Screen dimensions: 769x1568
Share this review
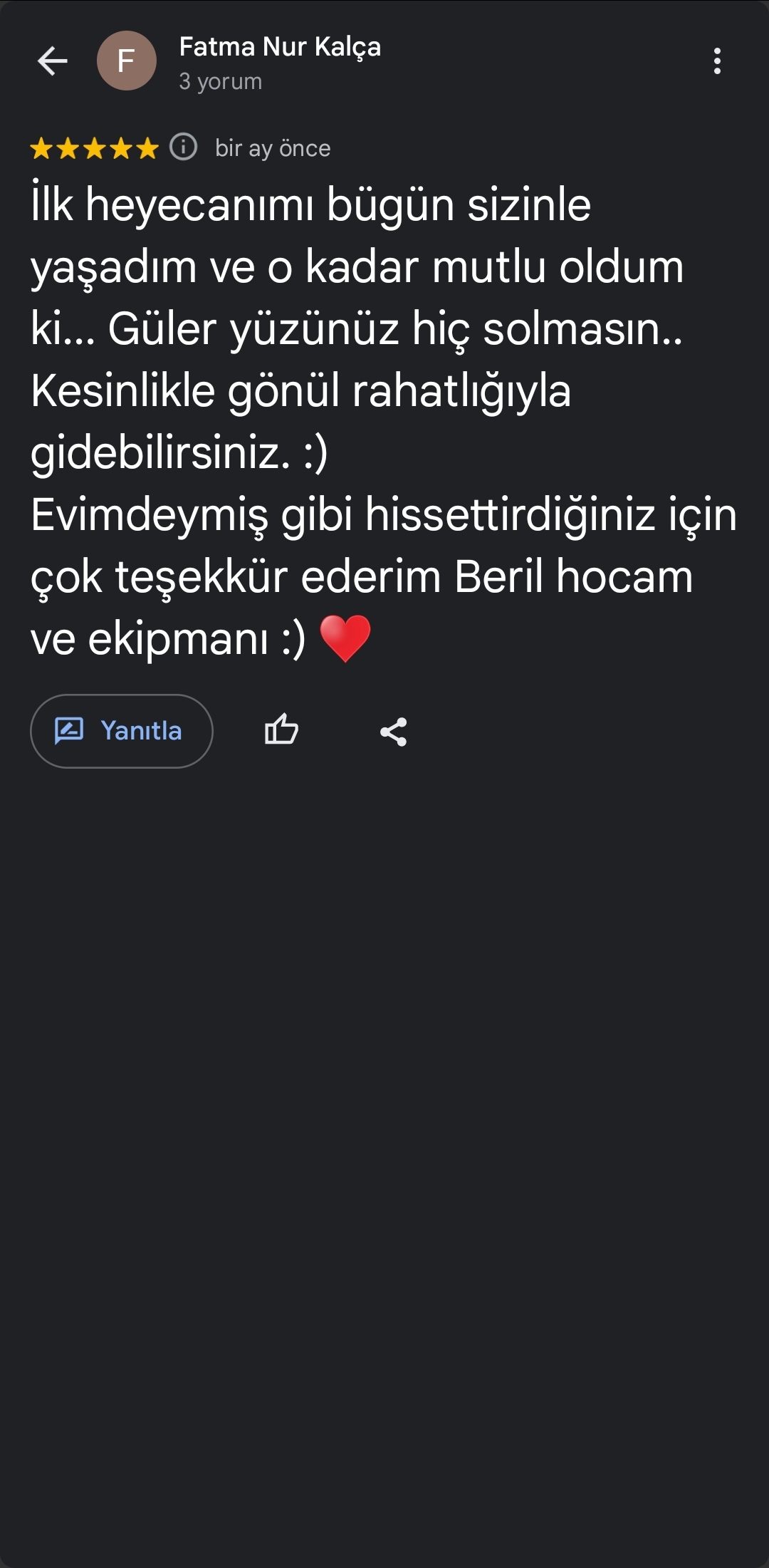click(393, 732)
